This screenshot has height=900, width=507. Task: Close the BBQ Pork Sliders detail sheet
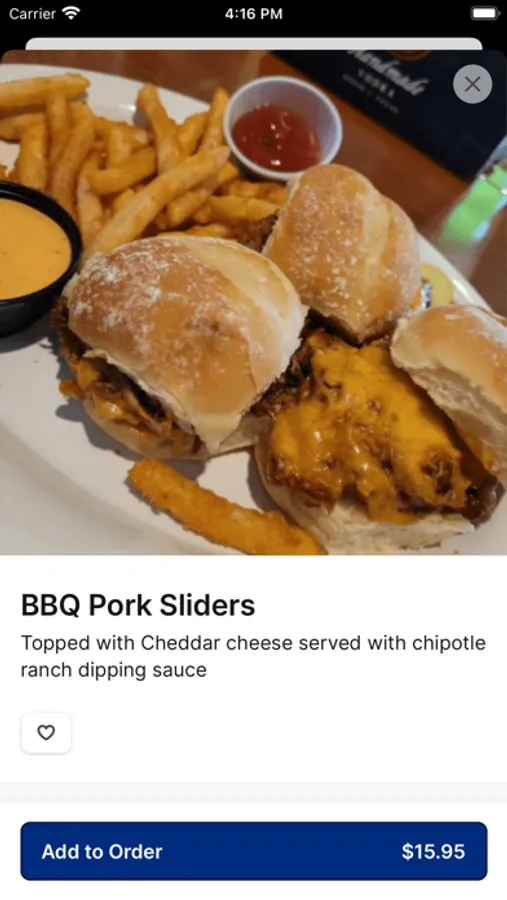[x=472, y=84]
